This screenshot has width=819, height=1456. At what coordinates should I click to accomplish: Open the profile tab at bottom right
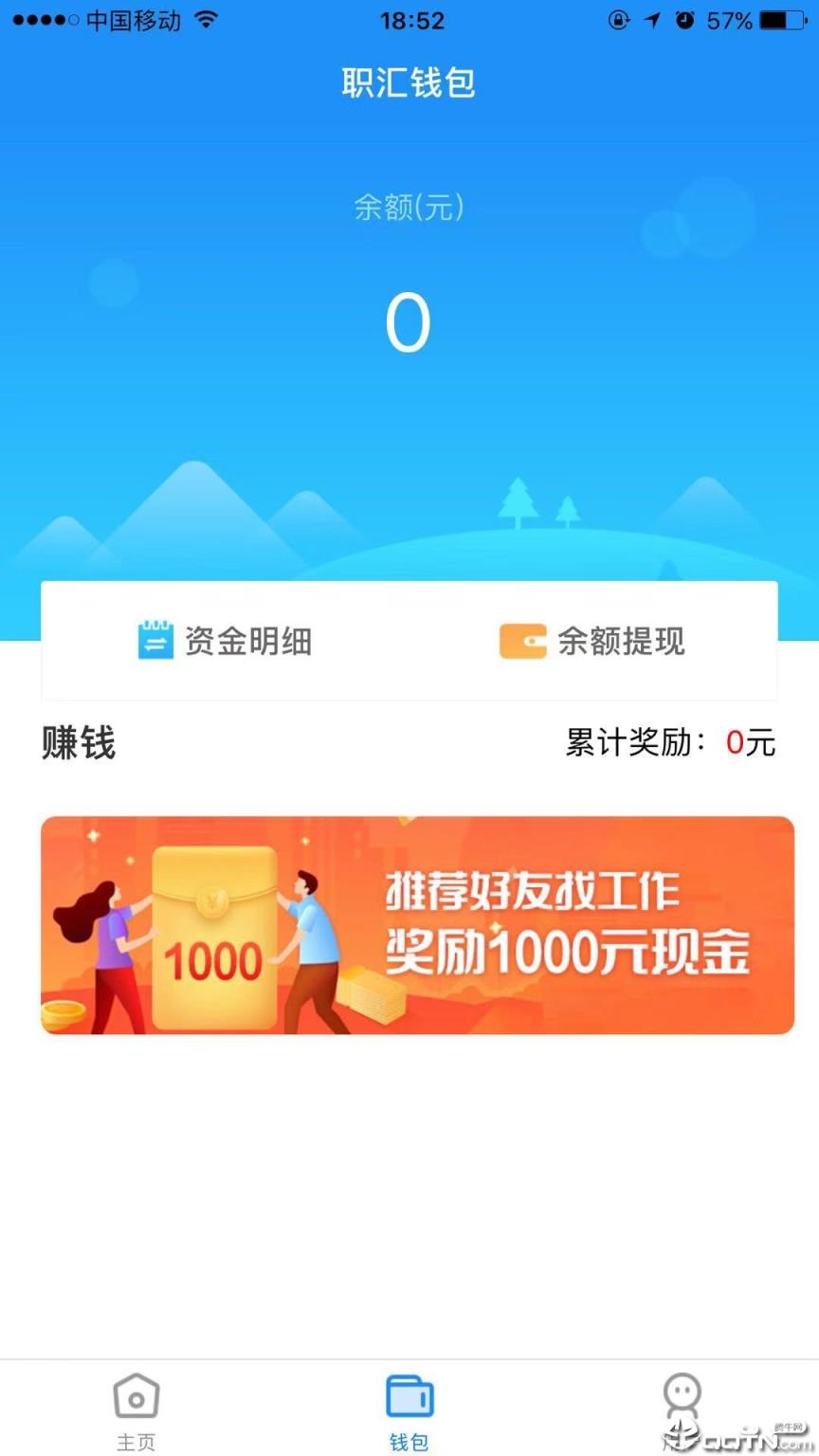click(x=681, y=1410)
